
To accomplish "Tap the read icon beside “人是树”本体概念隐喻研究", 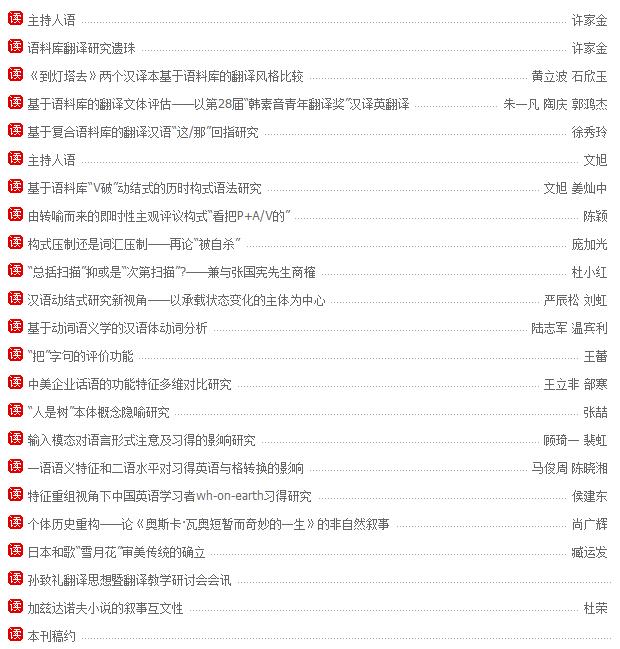I will pos(14,411).
